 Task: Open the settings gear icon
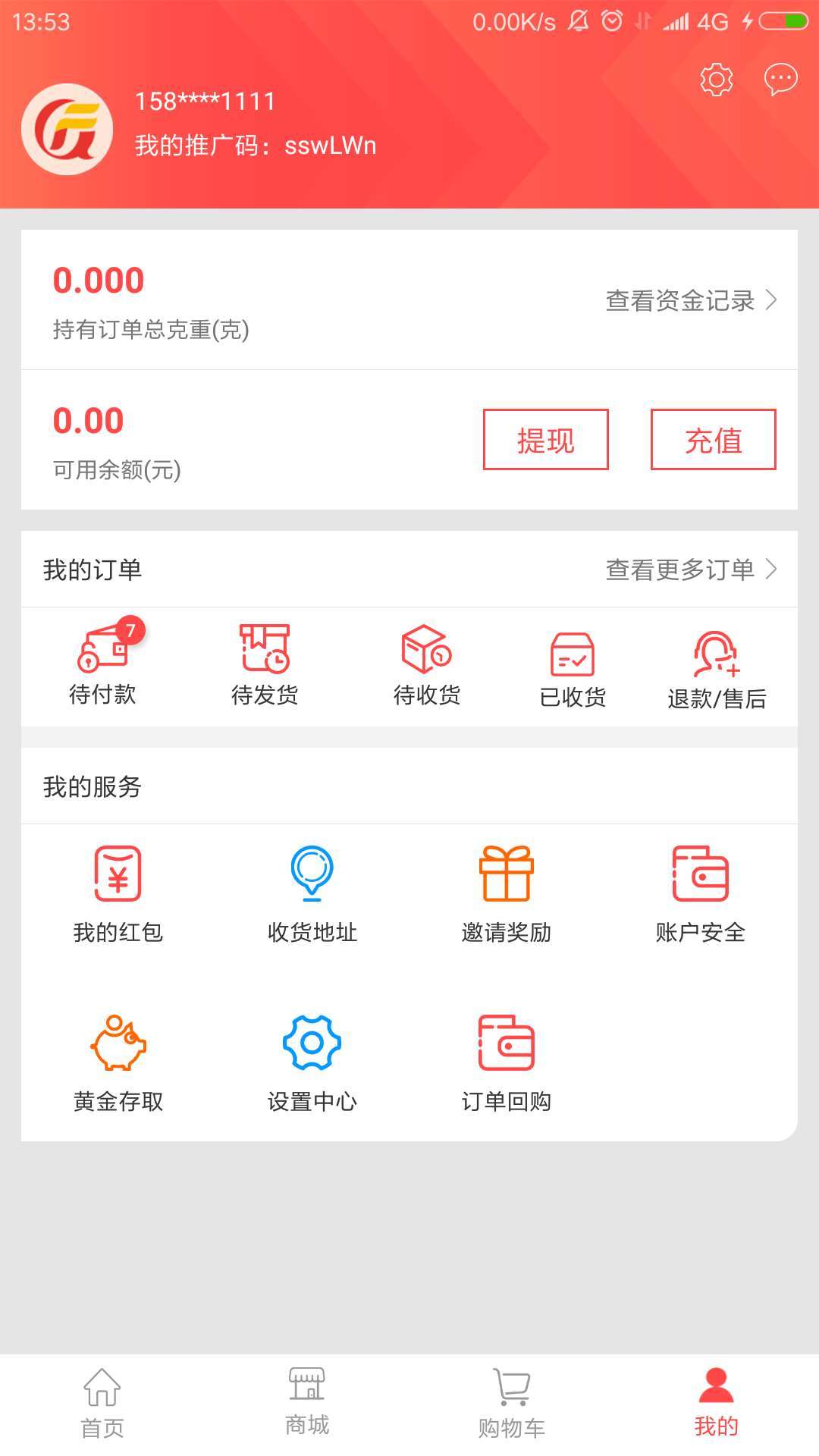tap(716, 80)
